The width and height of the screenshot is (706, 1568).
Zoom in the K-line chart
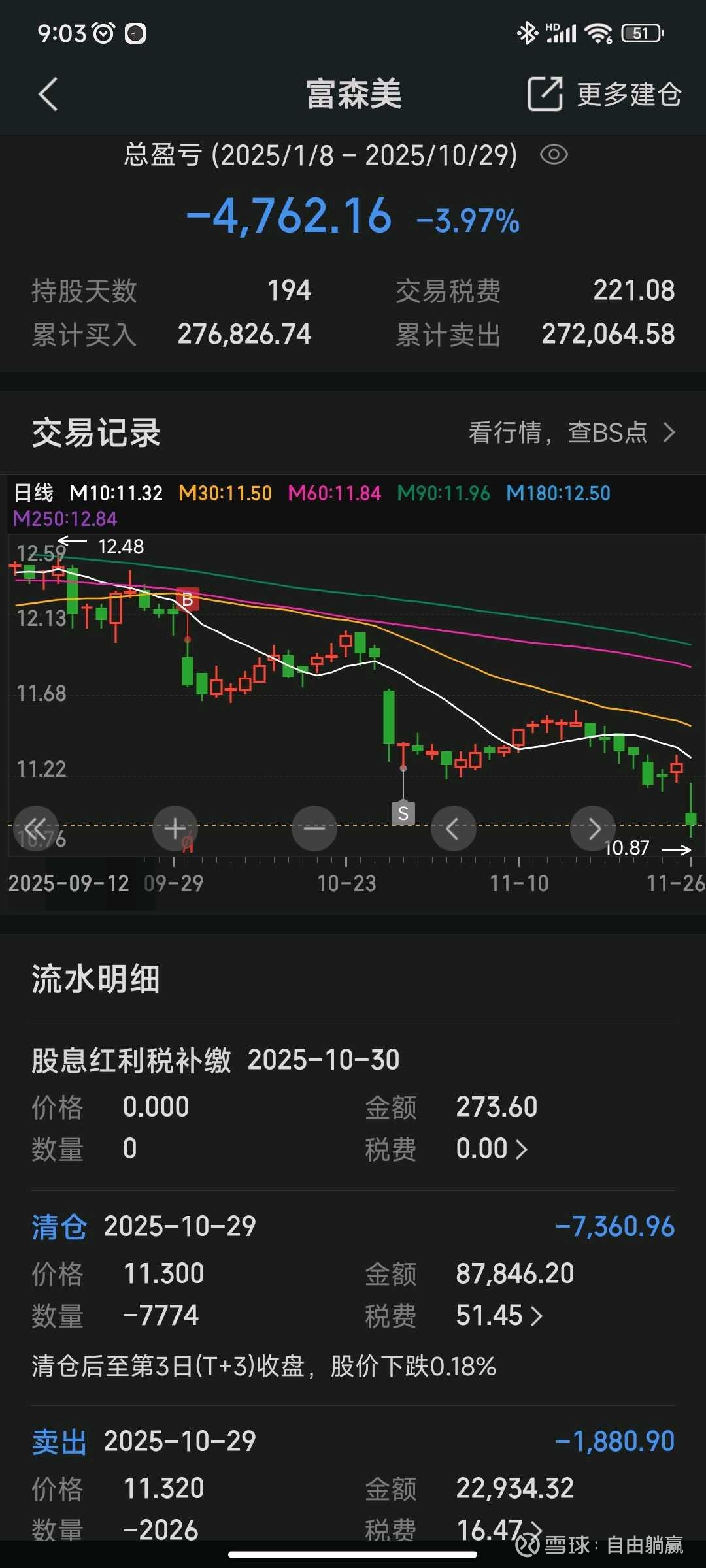tap(175, 828)
